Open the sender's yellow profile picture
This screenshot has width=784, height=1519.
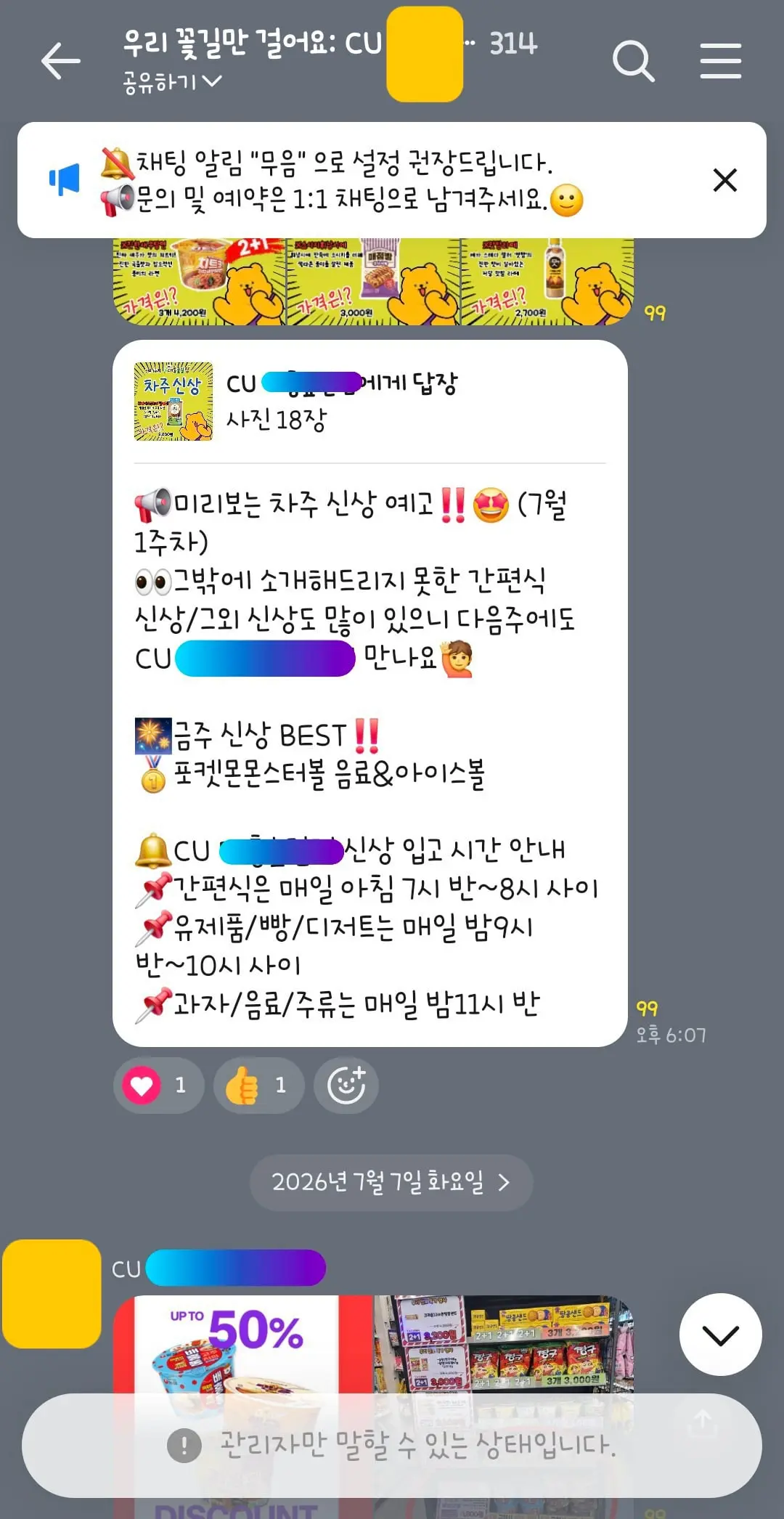[52, 1294]
